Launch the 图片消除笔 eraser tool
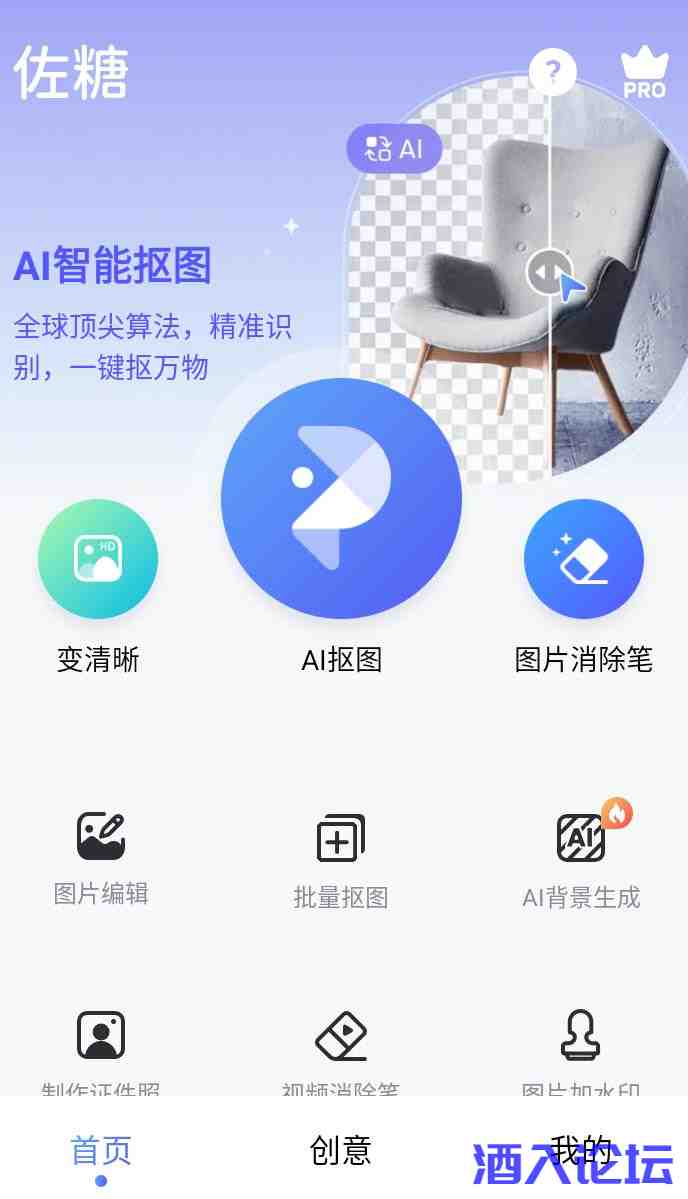This screenshot has width=688, height=1199. click(x=583, y=559)
